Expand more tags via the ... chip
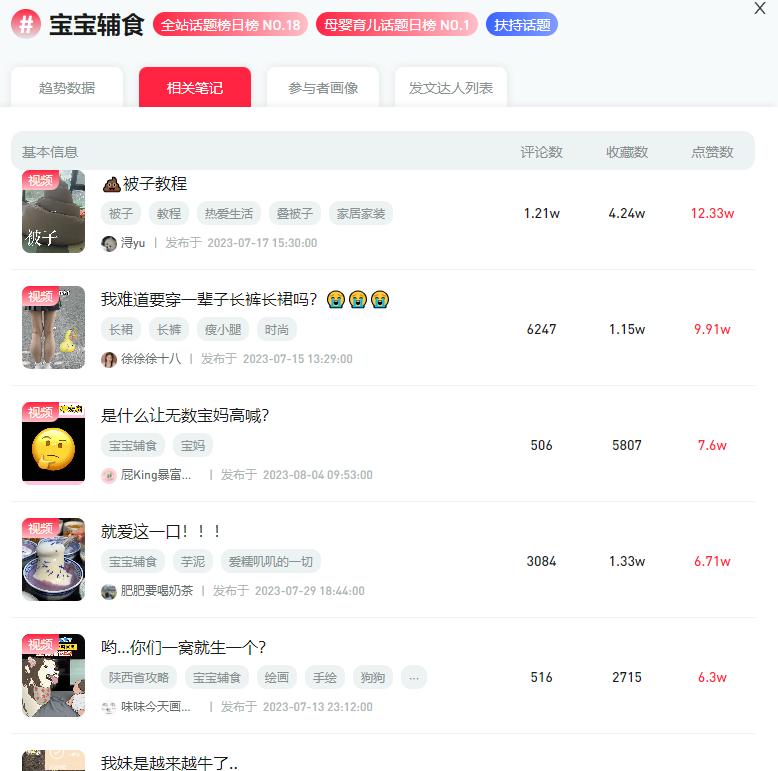 pyautogui.click(x=414, y=677)
